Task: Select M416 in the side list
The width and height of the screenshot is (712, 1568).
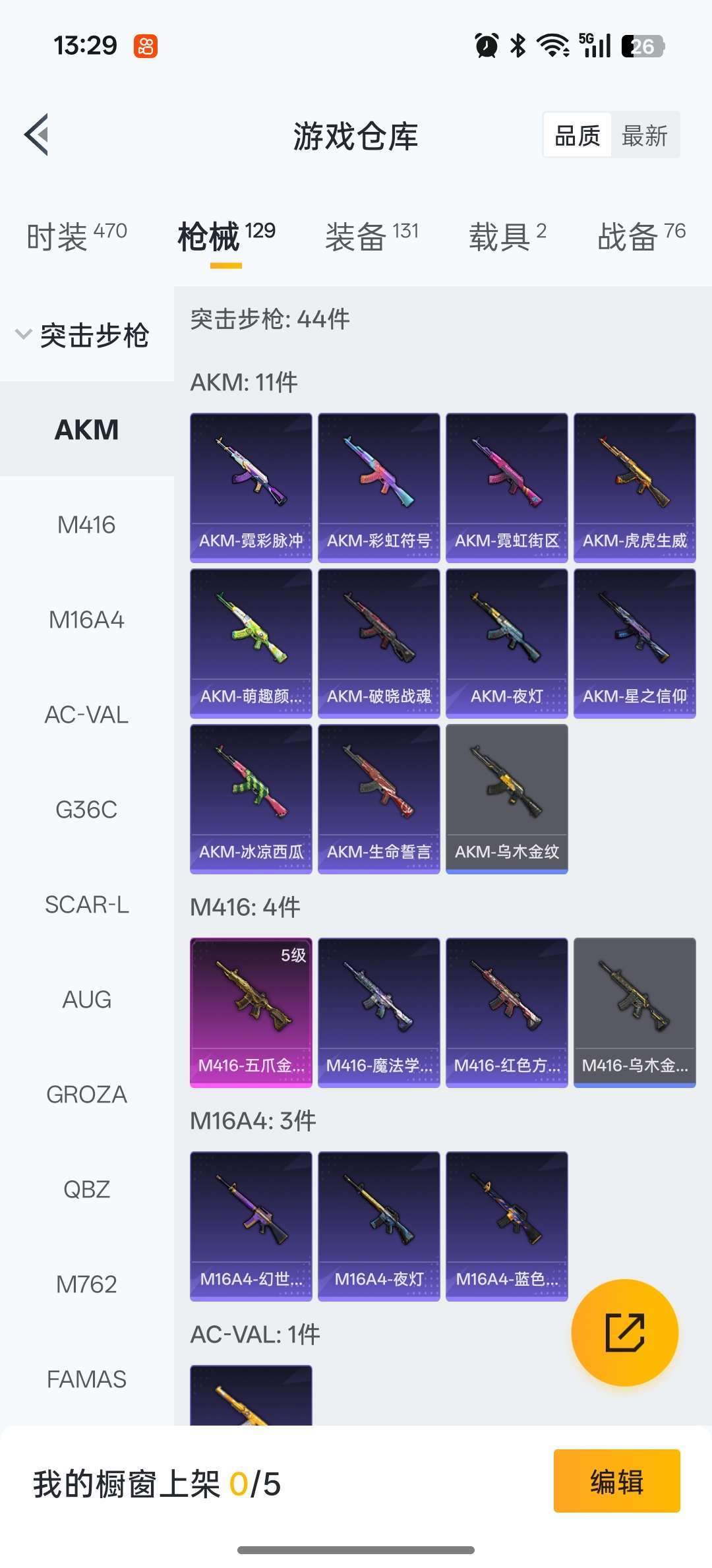Action: [x=86, y=525]
